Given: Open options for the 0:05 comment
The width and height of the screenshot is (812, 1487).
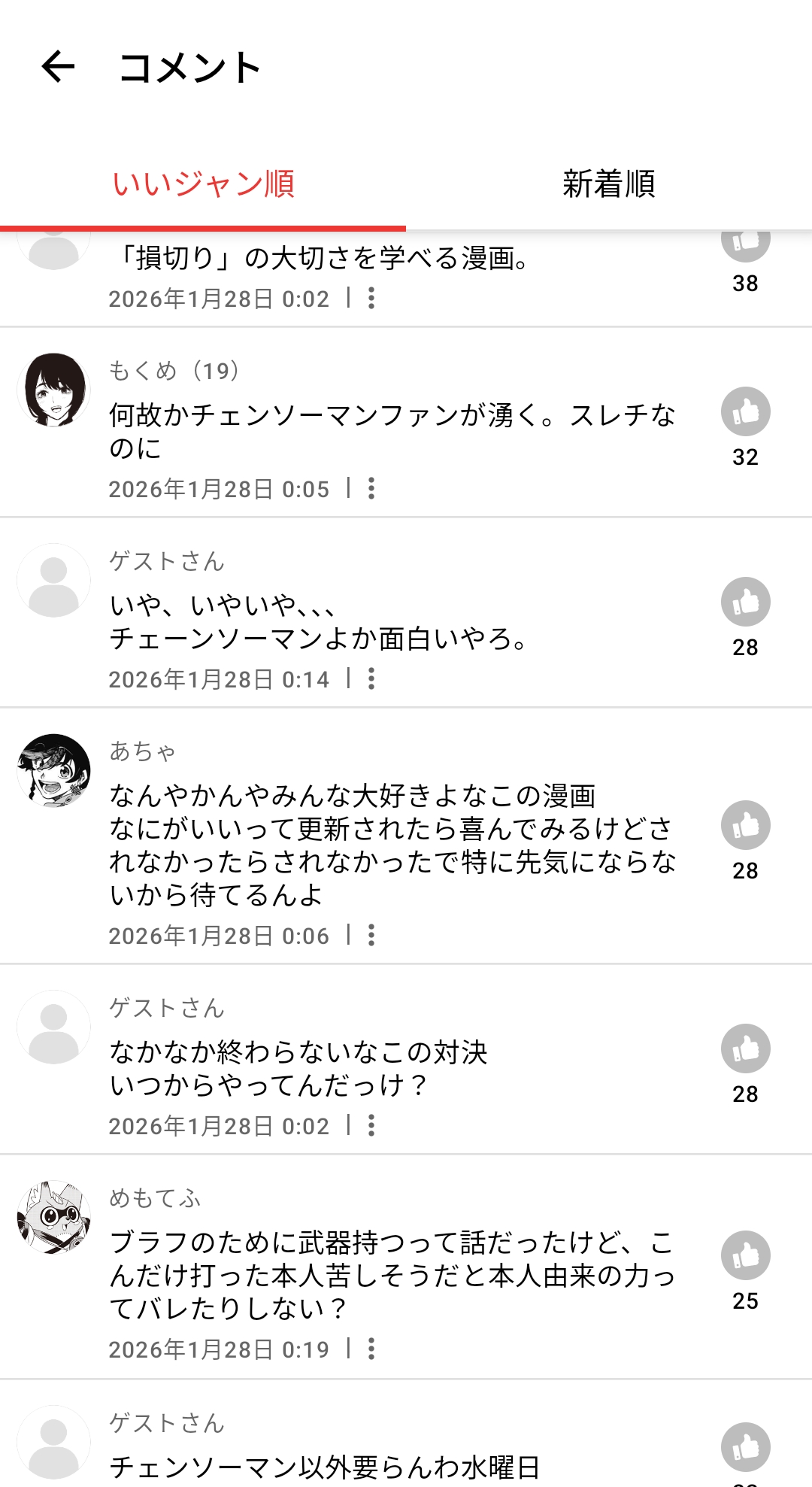Looking at the screenshot, I should [x=371, y=489].
